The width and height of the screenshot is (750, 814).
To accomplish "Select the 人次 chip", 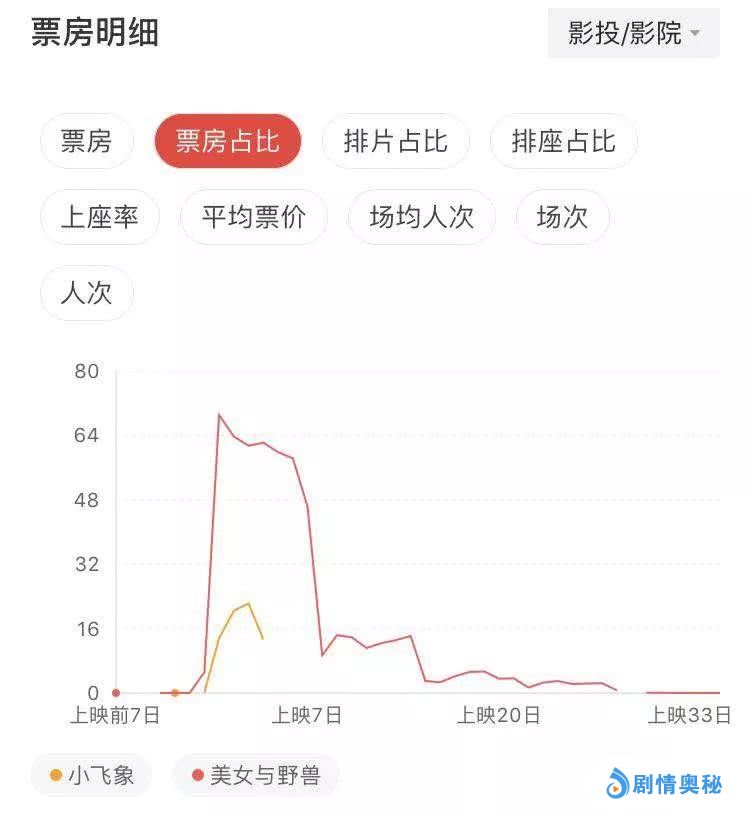I will click(87, 293).
